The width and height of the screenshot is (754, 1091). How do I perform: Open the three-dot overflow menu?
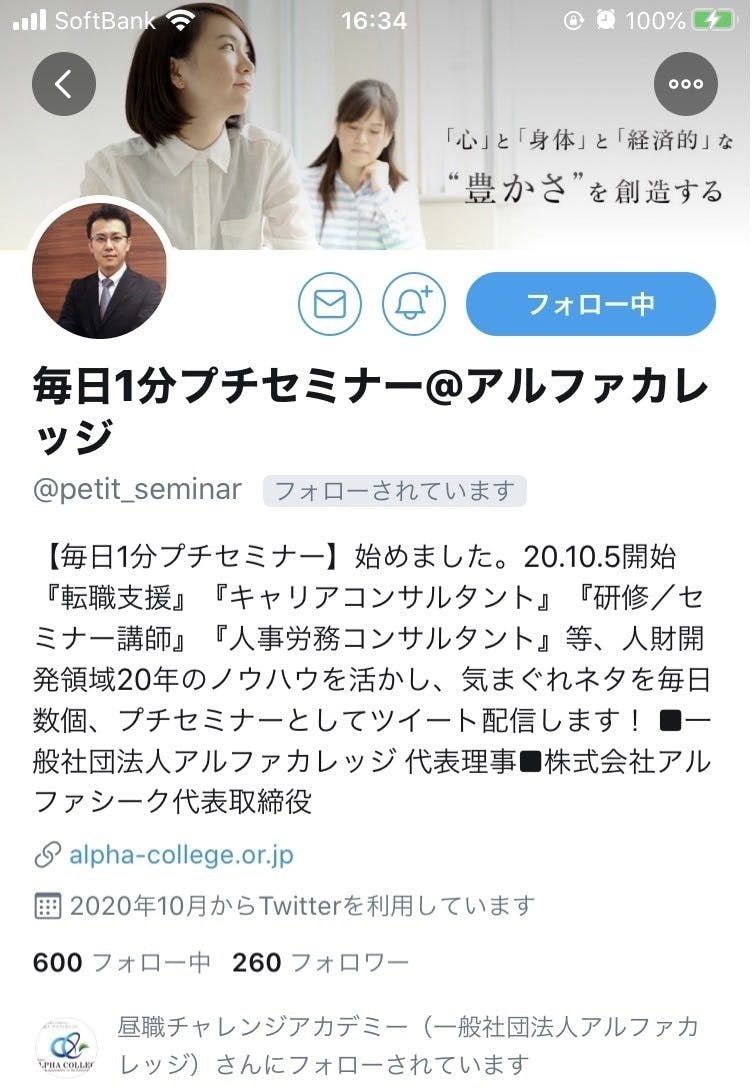coord(686,84)
